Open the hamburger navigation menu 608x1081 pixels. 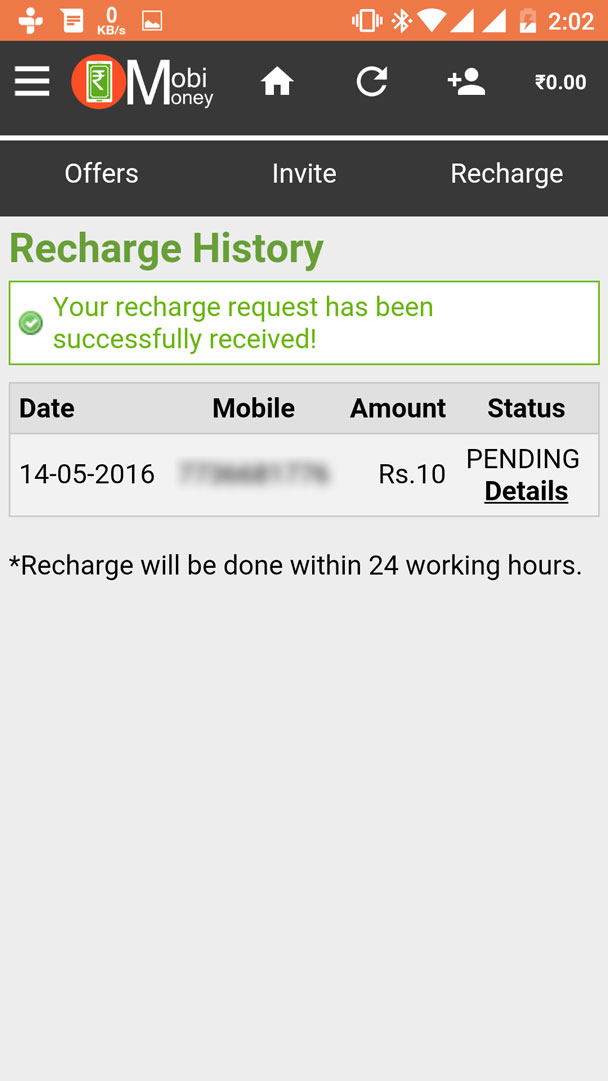32,82
